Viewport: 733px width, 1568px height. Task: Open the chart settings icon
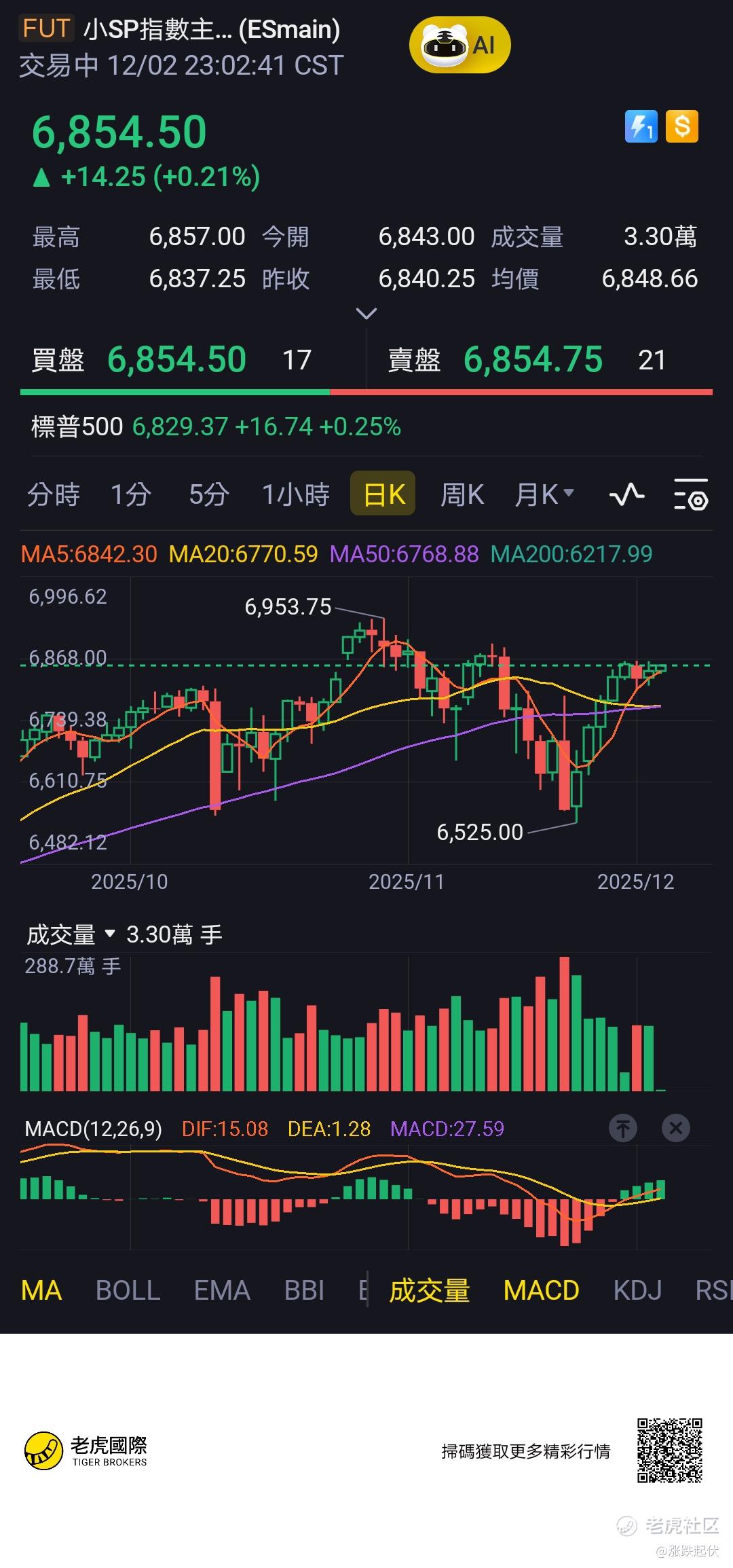[690, 494]
